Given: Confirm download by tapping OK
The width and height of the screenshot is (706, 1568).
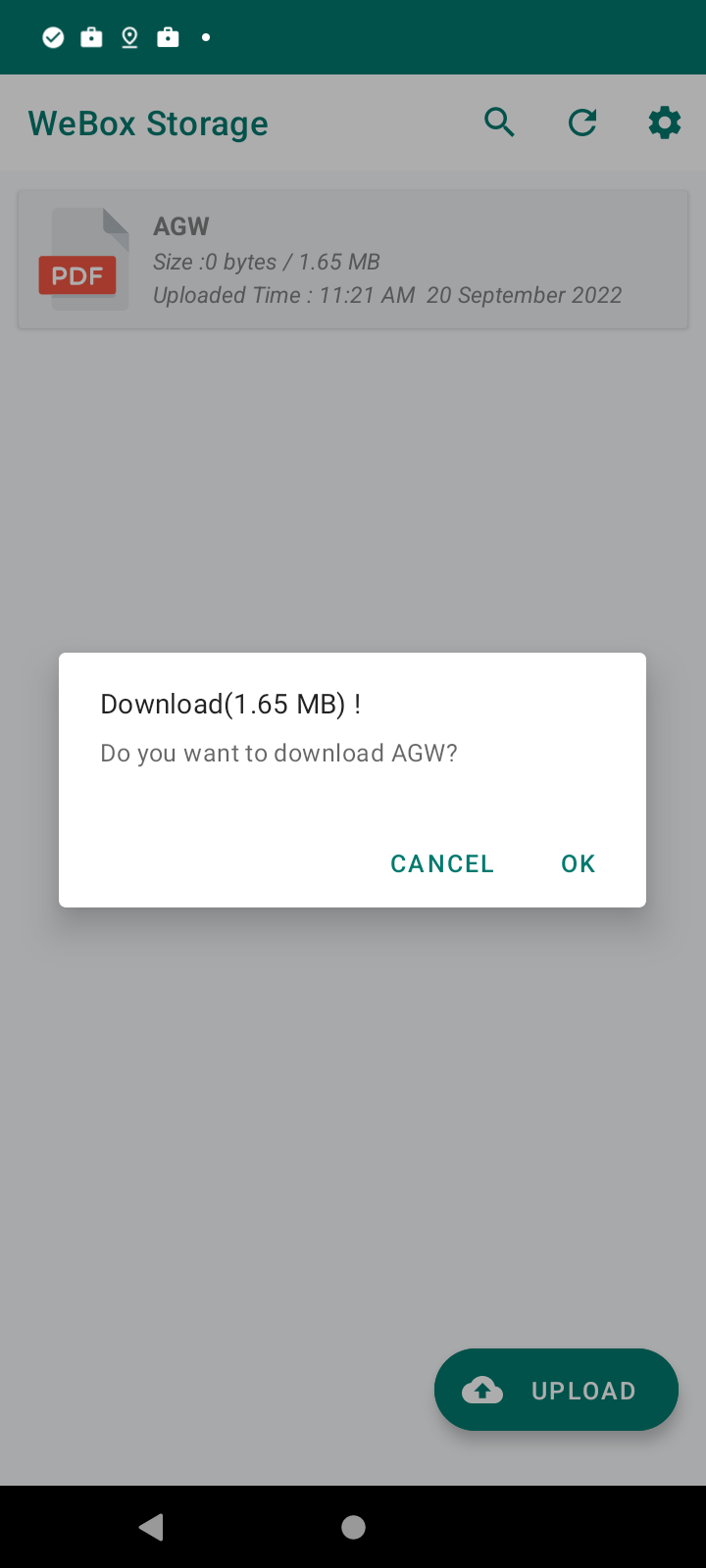Looking at the screenshot, I should click(578, 863).
